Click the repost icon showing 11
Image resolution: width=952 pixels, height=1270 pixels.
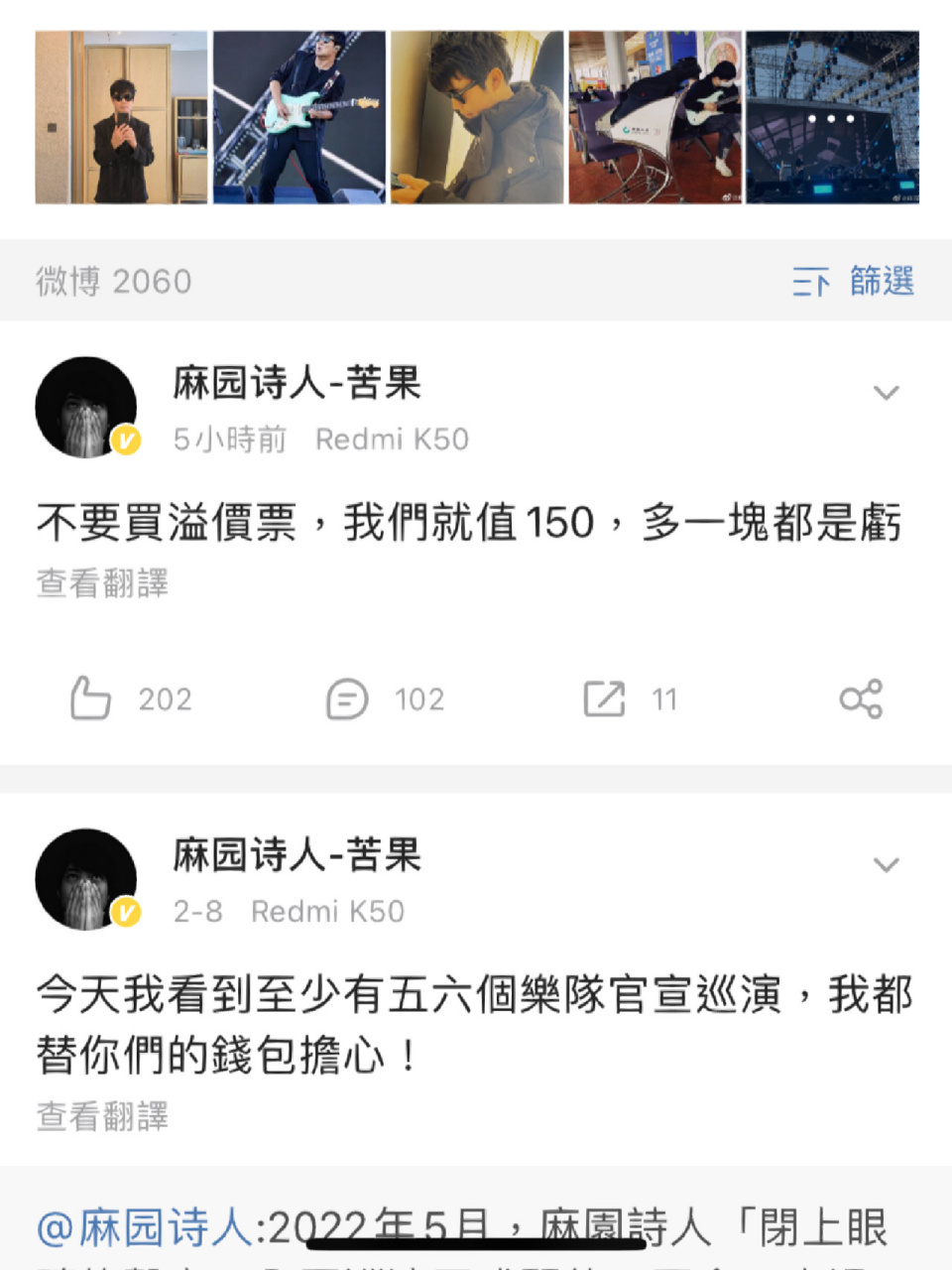(x=605, y=698)
